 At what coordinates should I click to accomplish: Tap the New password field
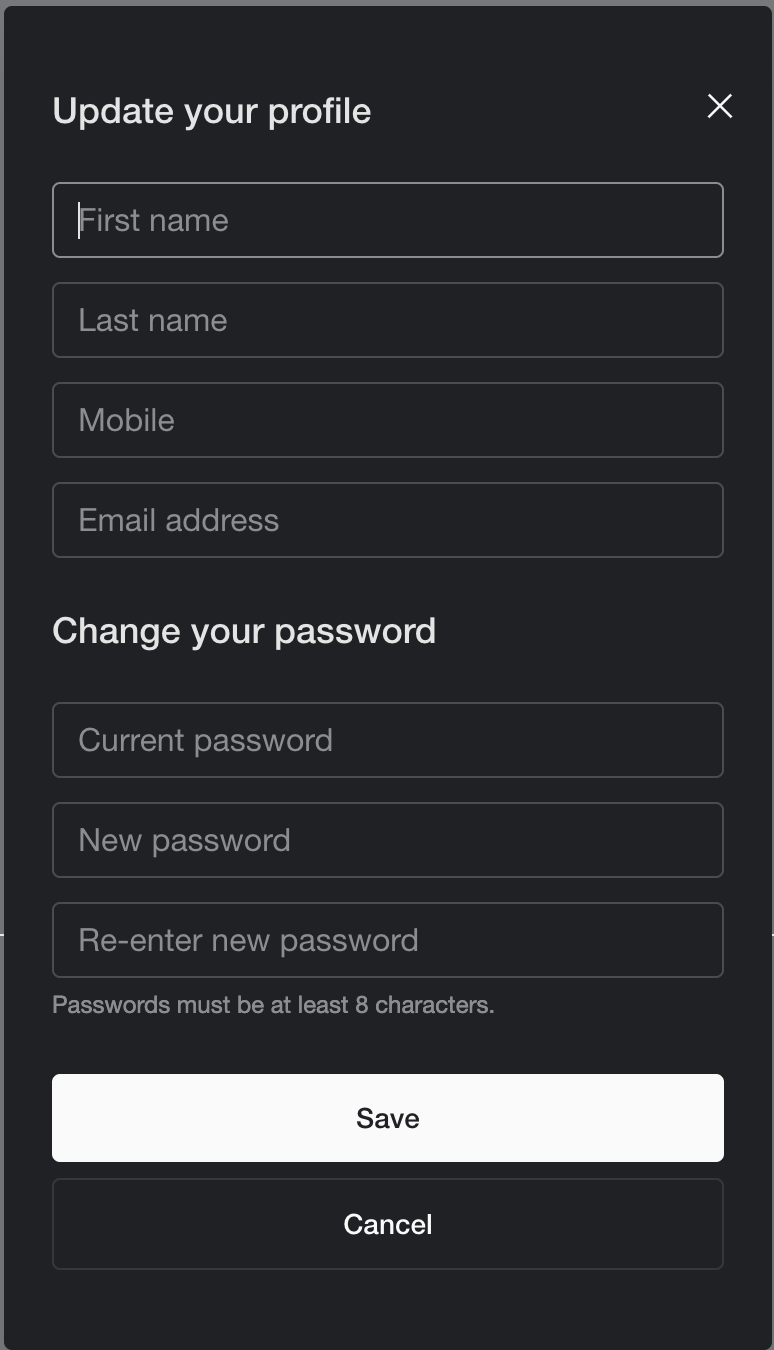click(x=388, y=840)
